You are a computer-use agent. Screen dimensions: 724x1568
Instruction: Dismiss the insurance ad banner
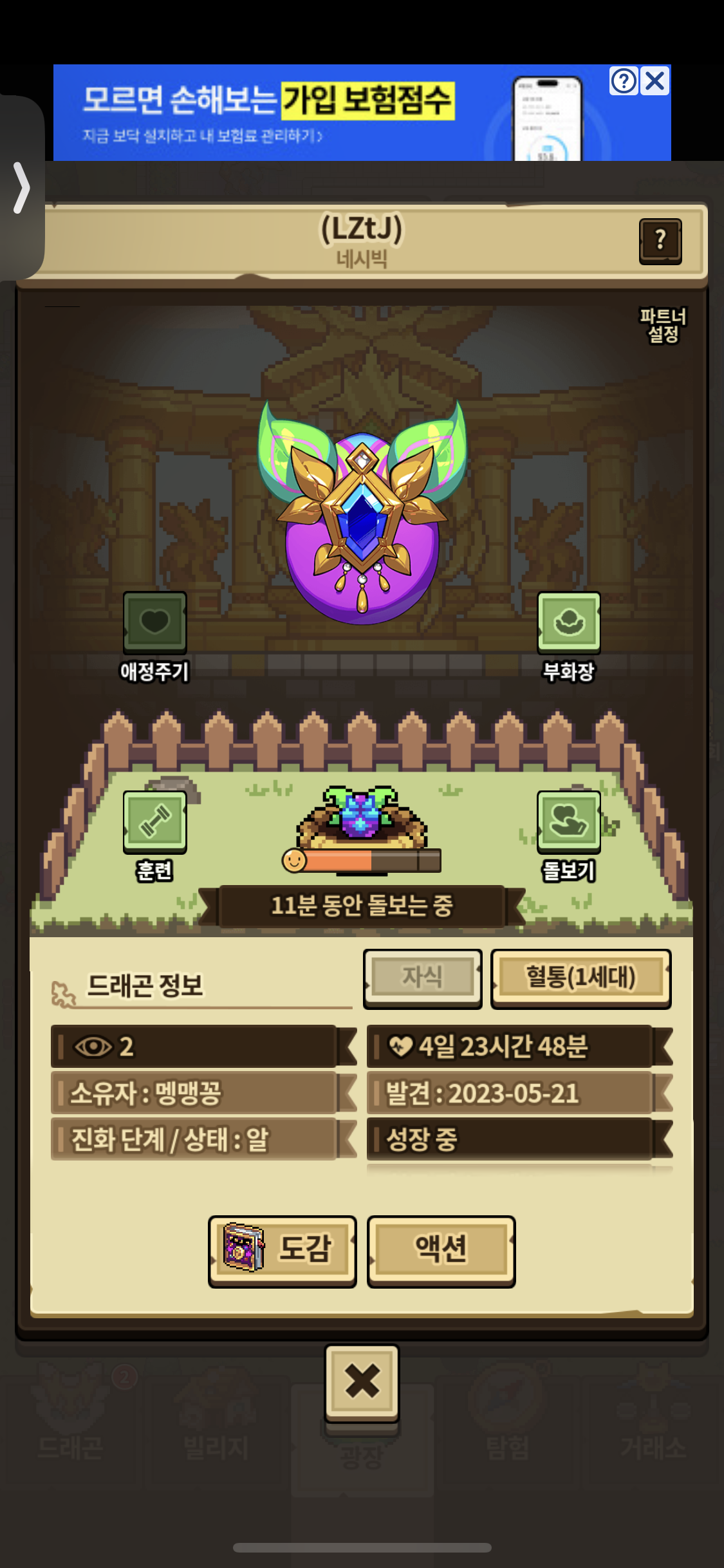pos(656,81)
